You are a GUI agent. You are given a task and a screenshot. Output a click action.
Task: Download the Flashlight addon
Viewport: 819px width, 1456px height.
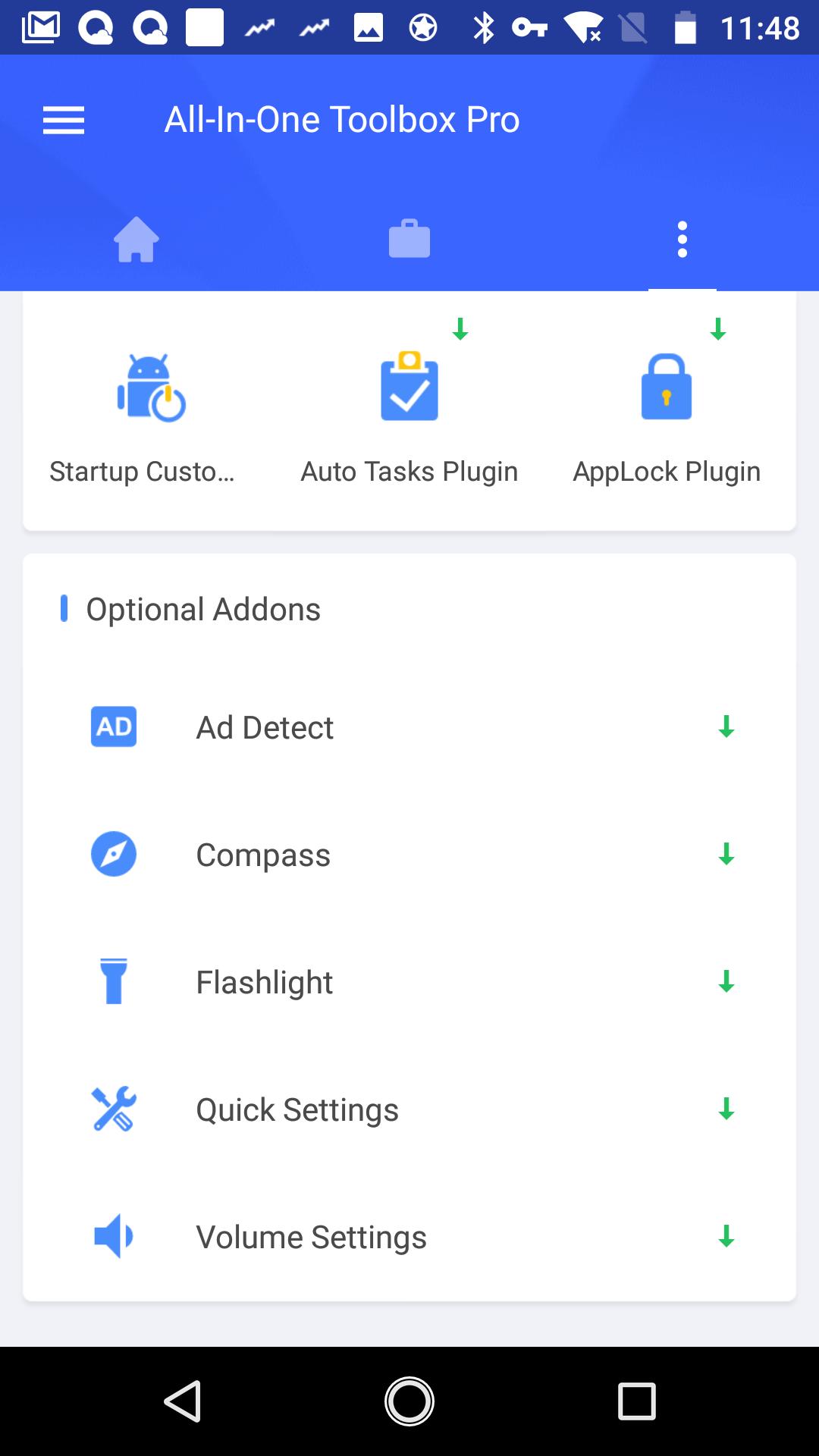click(x=726, y=981)
